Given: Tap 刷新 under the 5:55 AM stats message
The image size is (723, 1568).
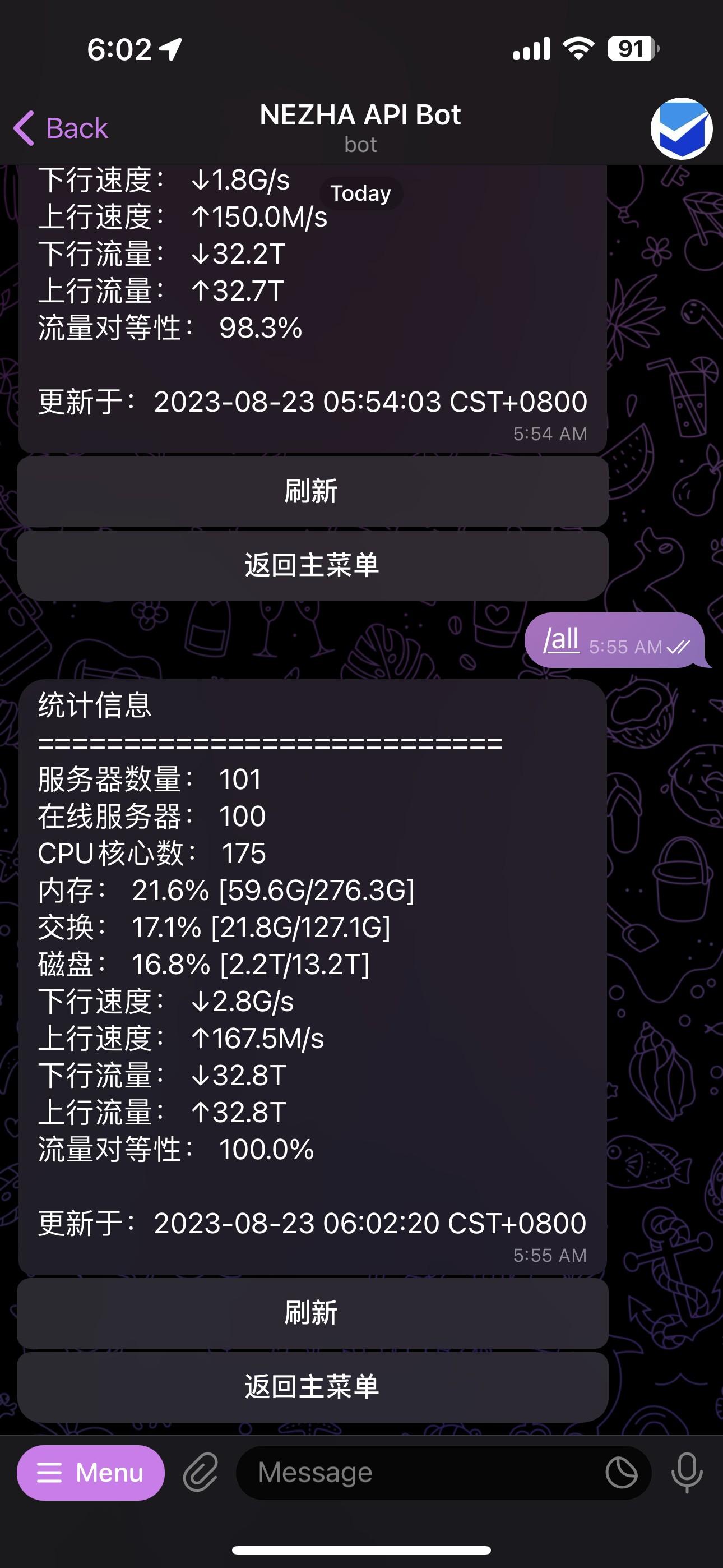Looking at the screenshot, I should [312, 1313].
